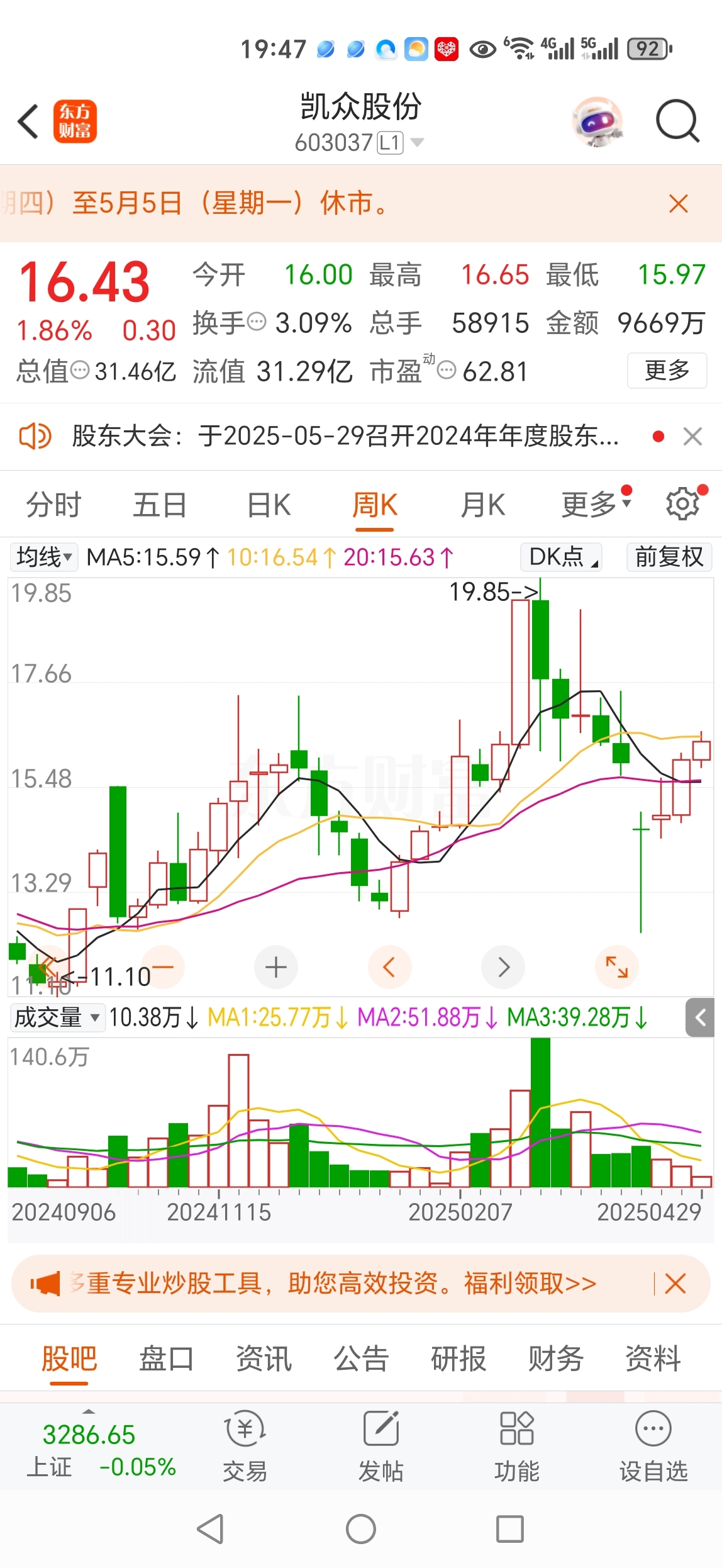Open 更多 for more quote details
Viewport: 722px width, 1568px height.
click(667, 371)
